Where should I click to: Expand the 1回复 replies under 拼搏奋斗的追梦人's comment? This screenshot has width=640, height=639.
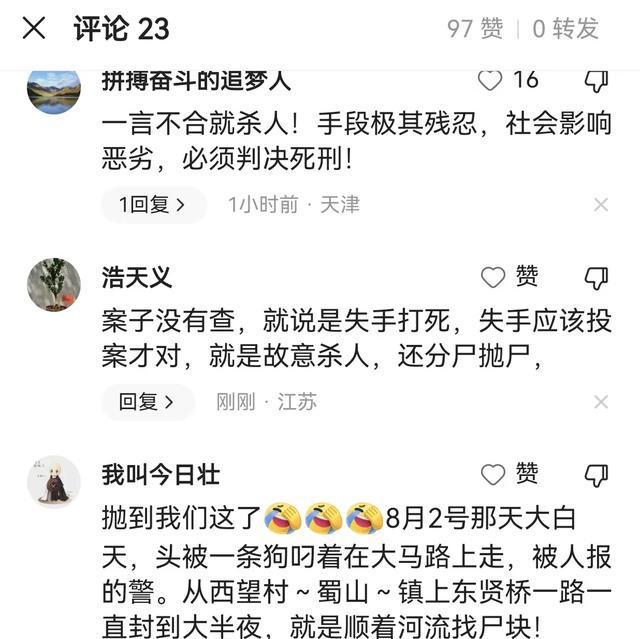[153, 205]
